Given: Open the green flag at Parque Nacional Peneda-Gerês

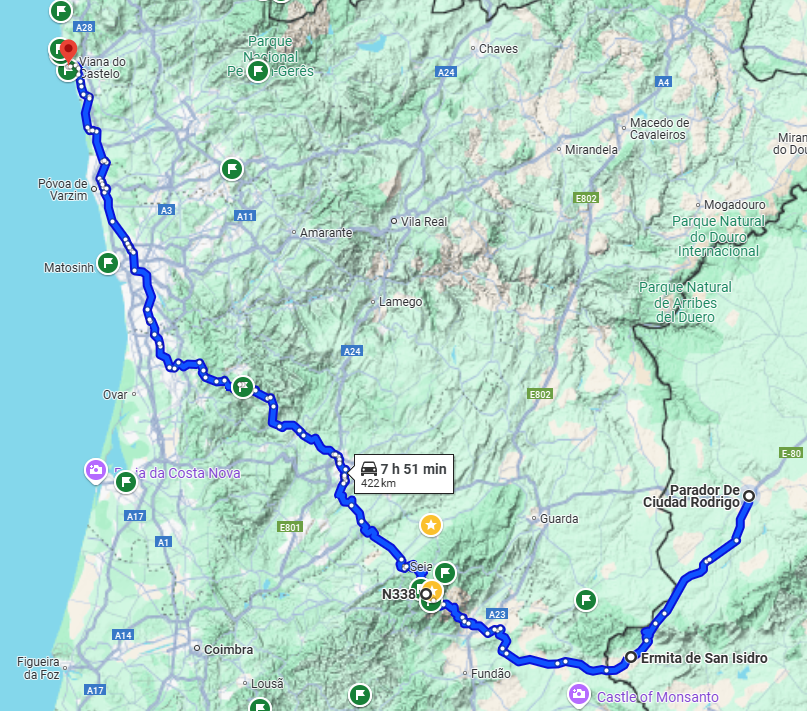Looking at the screenshot, I should (258, 71).
